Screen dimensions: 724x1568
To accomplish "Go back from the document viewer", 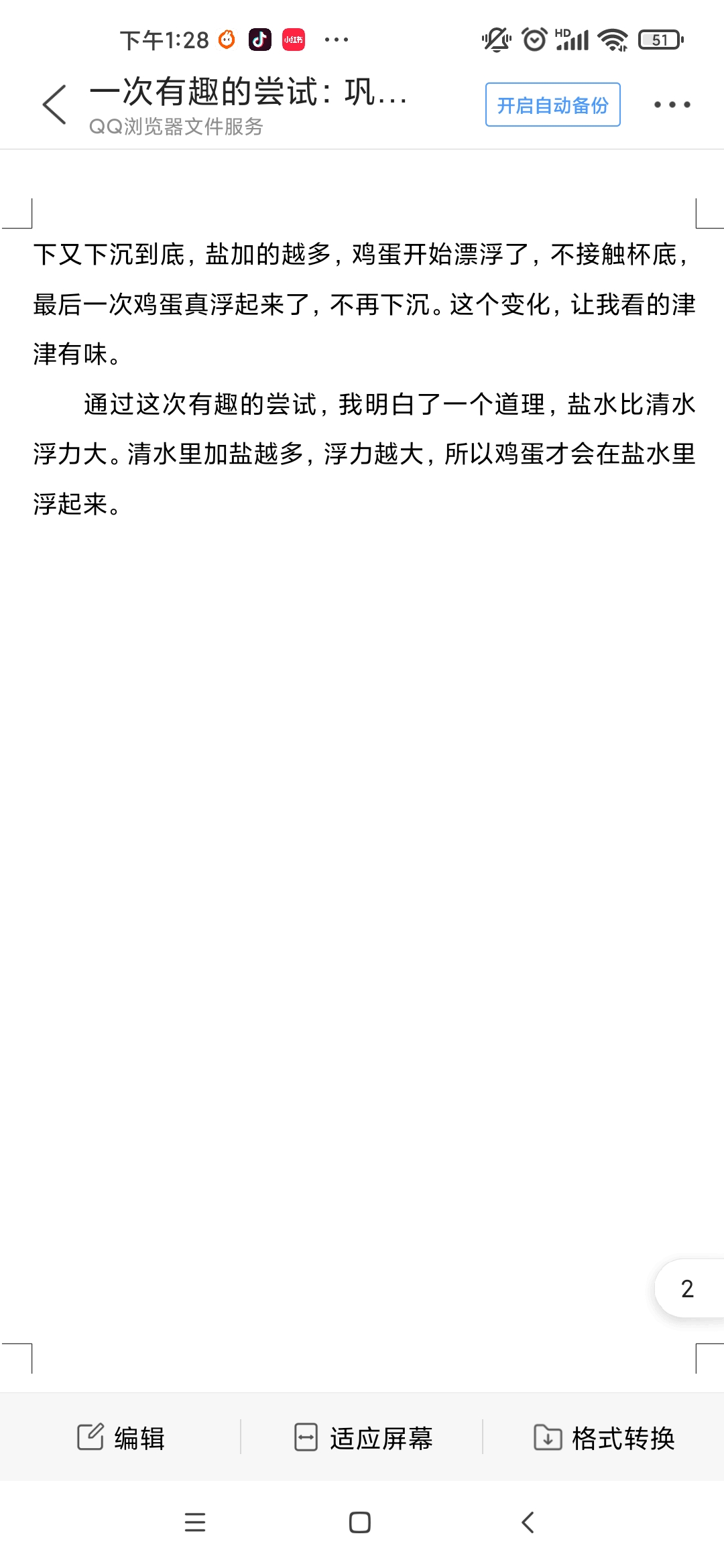I will tap(54, 105).
